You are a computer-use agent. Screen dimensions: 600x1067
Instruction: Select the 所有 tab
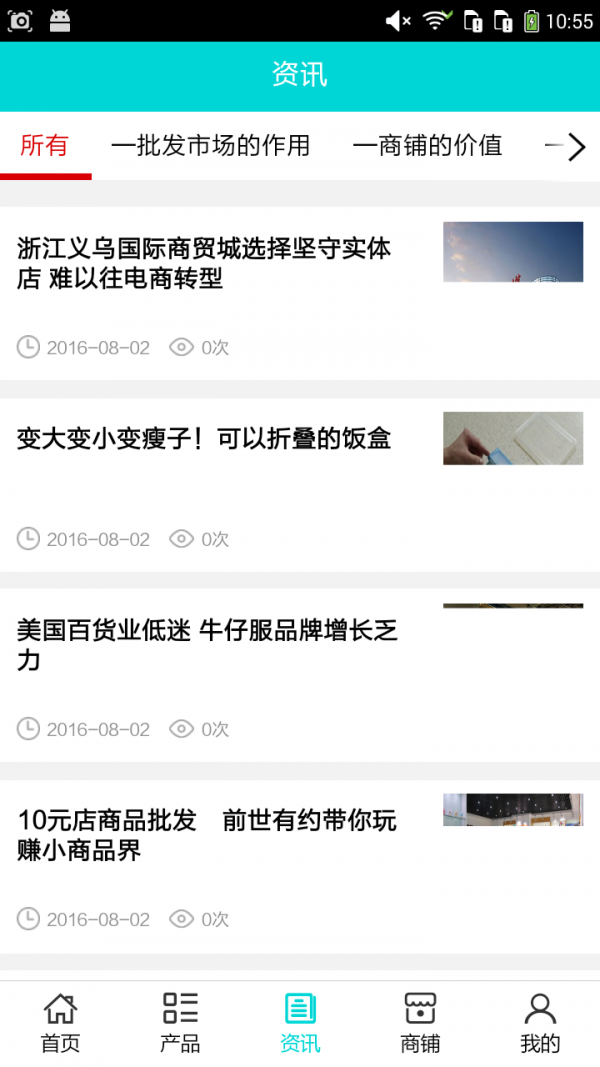point(45,146)
